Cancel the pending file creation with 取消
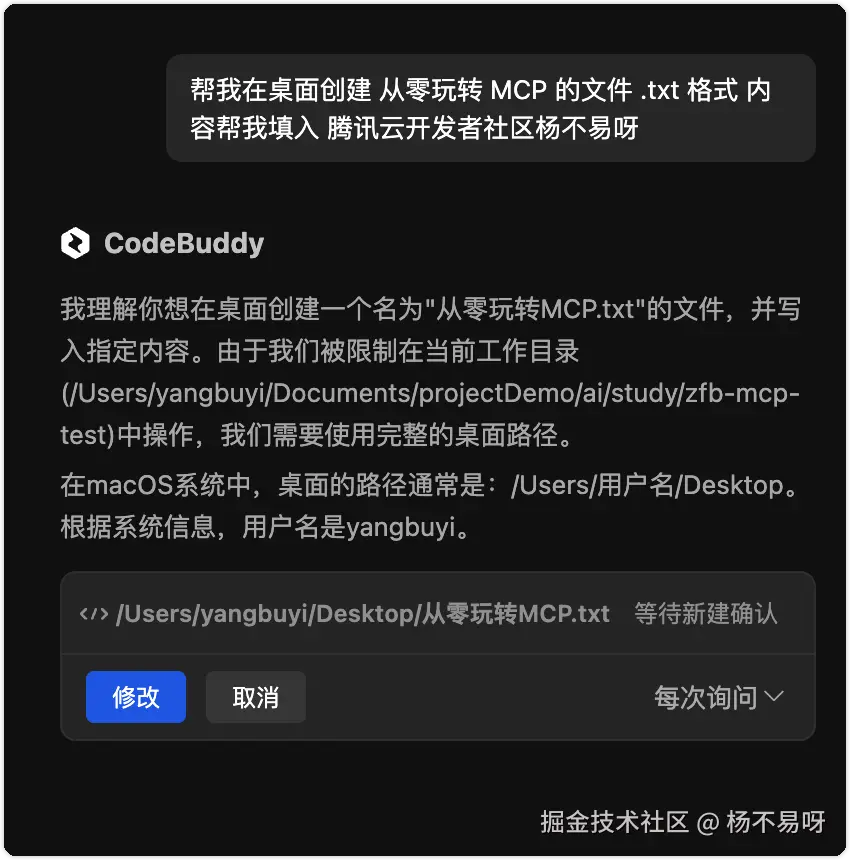 255,697
